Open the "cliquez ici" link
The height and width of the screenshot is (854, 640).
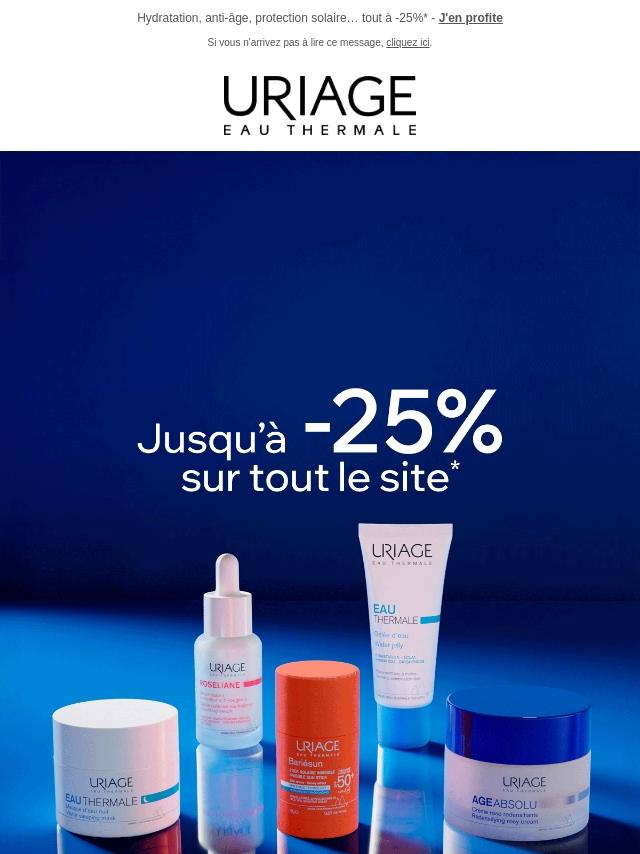pos(407,43)
